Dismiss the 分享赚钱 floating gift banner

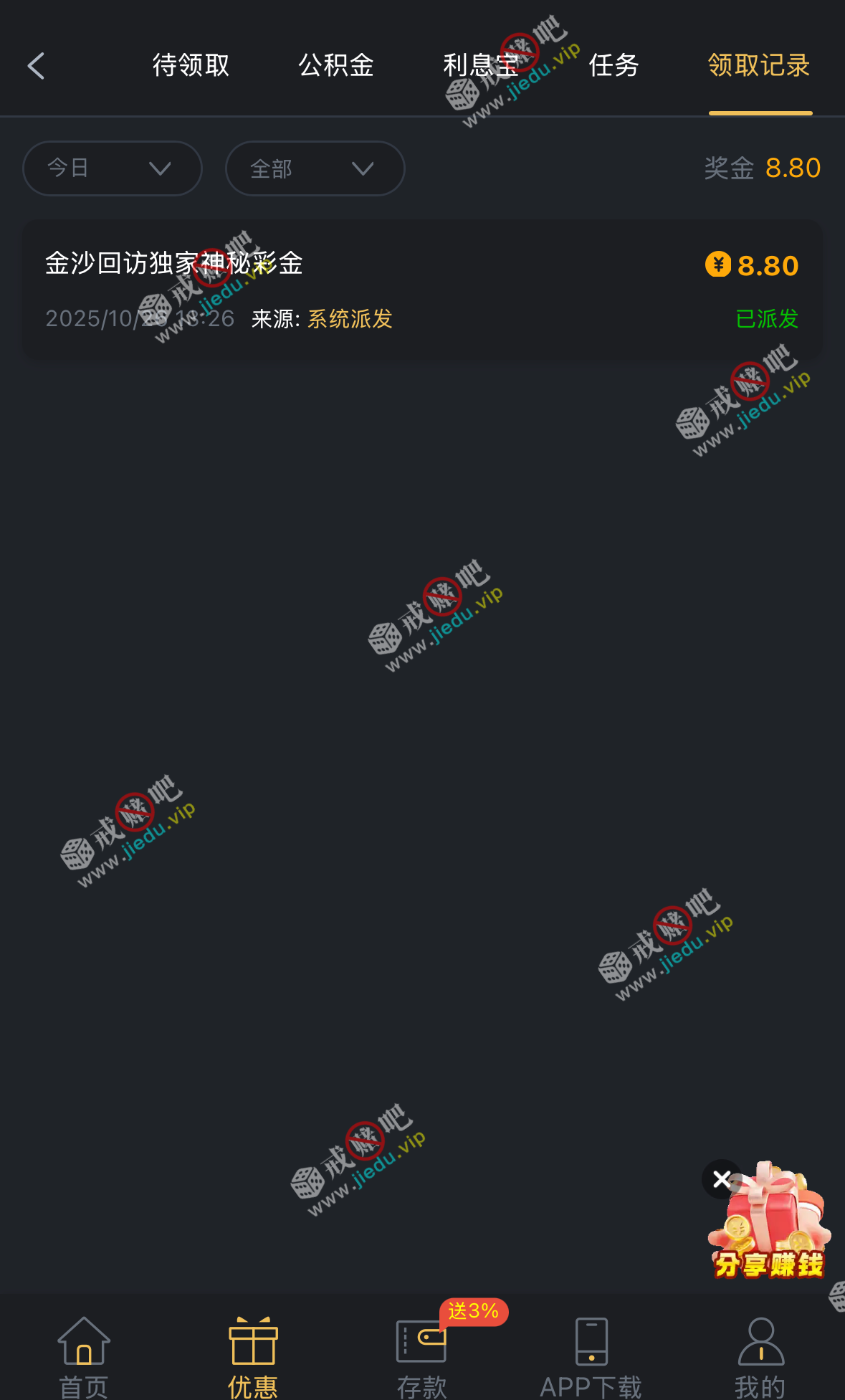[722, 1179]
